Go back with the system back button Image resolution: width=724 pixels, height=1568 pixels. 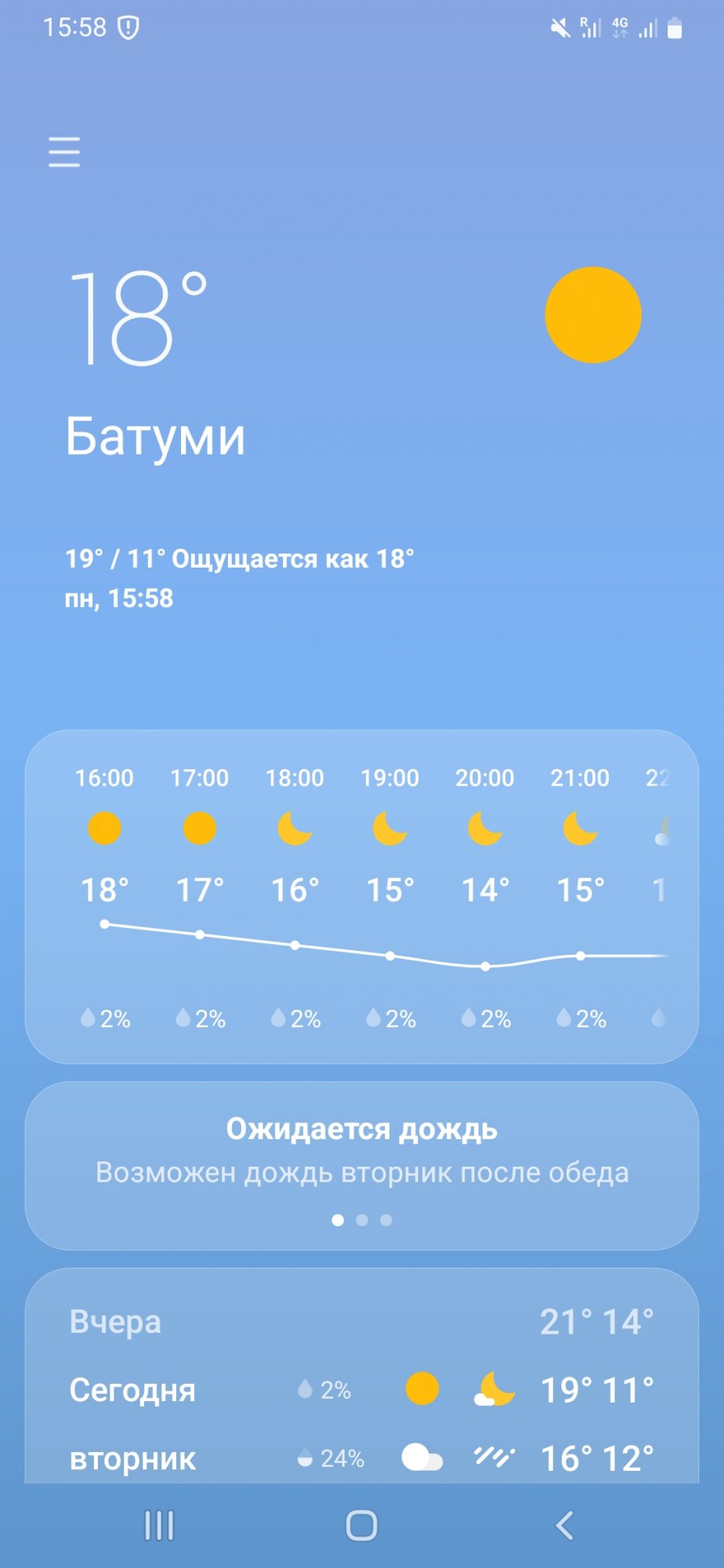[x=564, y=1525]
